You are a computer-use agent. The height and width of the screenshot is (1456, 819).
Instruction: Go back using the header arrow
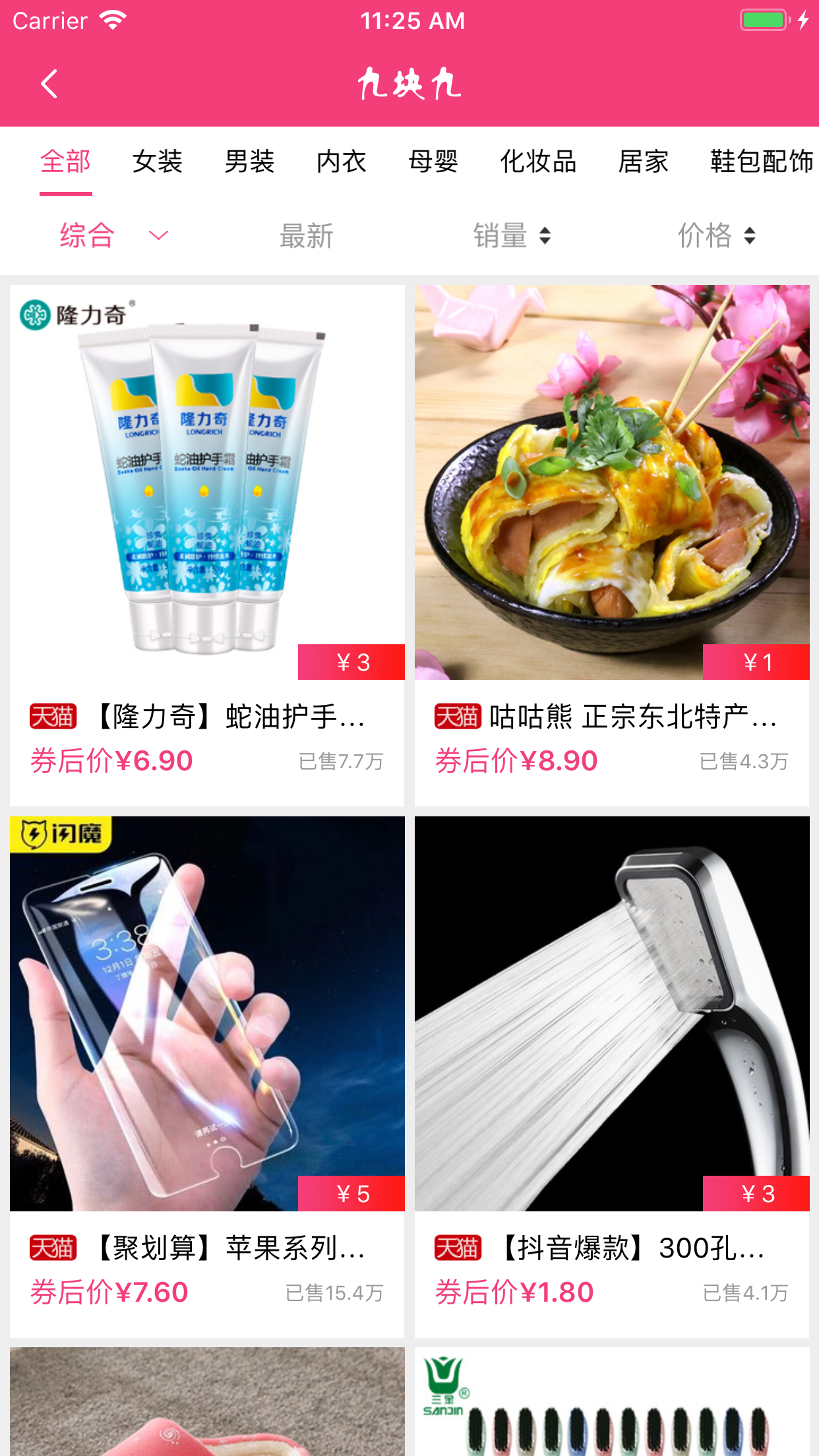49,84
